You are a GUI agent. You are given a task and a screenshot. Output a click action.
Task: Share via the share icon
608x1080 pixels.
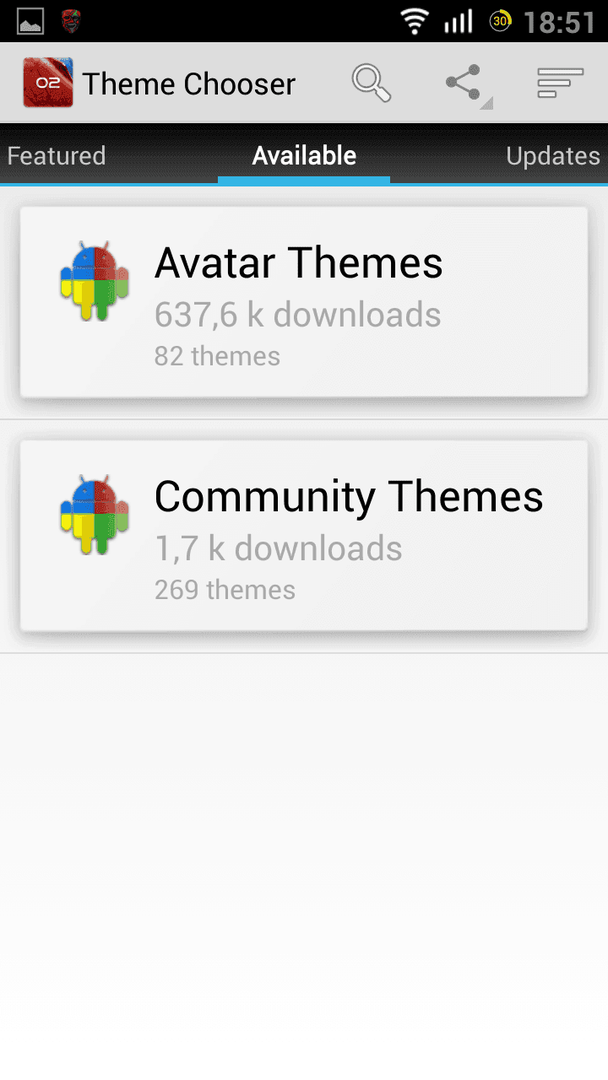point(464,83)
